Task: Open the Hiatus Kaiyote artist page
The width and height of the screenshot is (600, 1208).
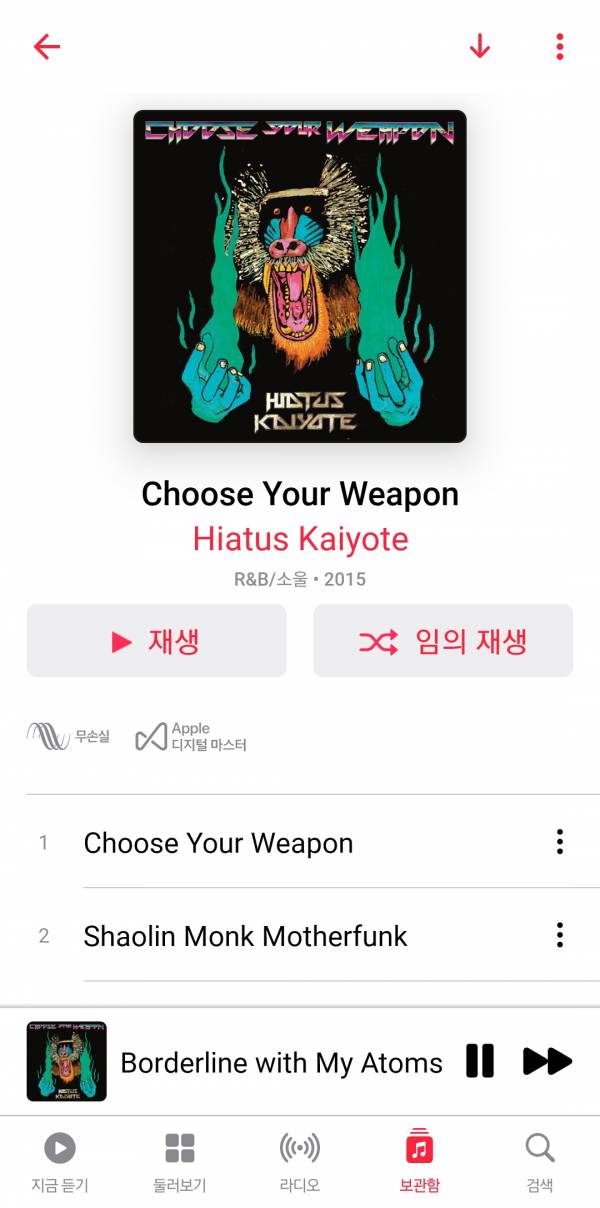Action: point(300,539)
